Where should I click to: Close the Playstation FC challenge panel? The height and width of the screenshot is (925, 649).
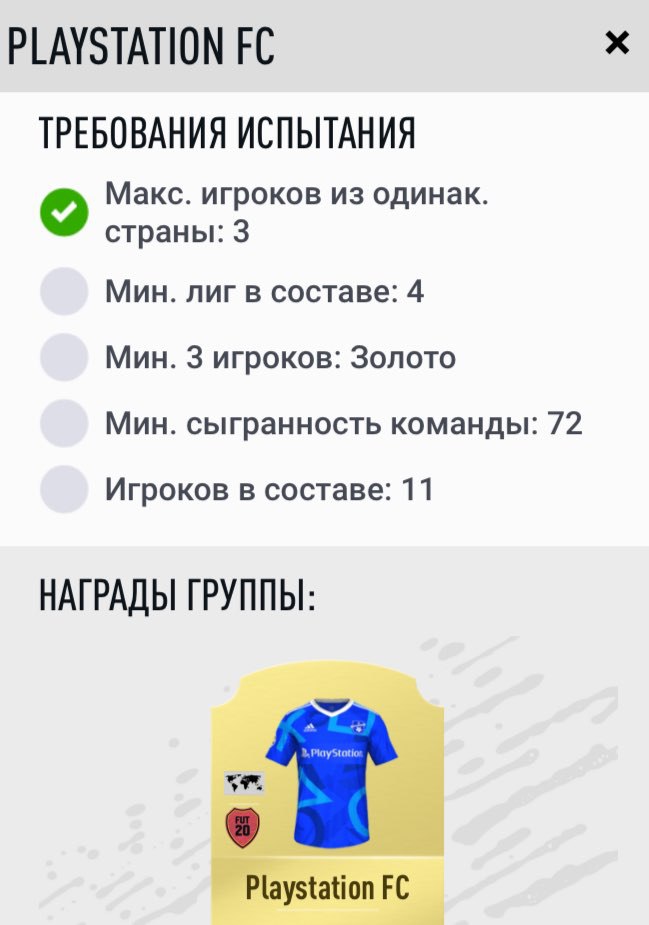tap(617, 43)
